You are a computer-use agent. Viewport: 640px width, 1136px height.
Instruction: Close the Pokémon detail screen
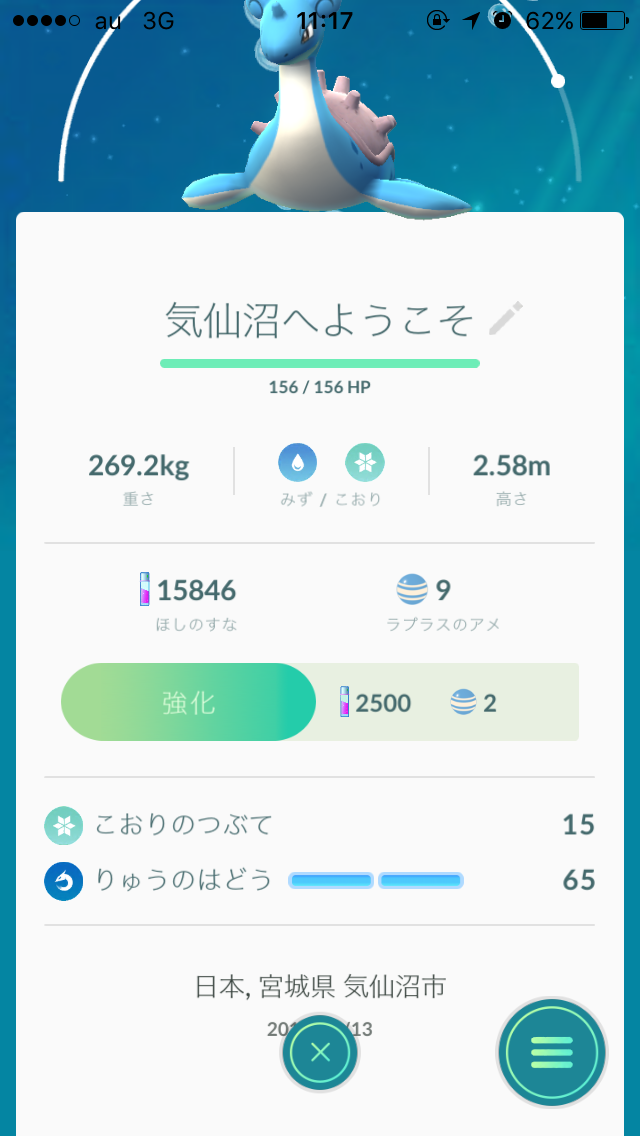(x=320, y=1052)
